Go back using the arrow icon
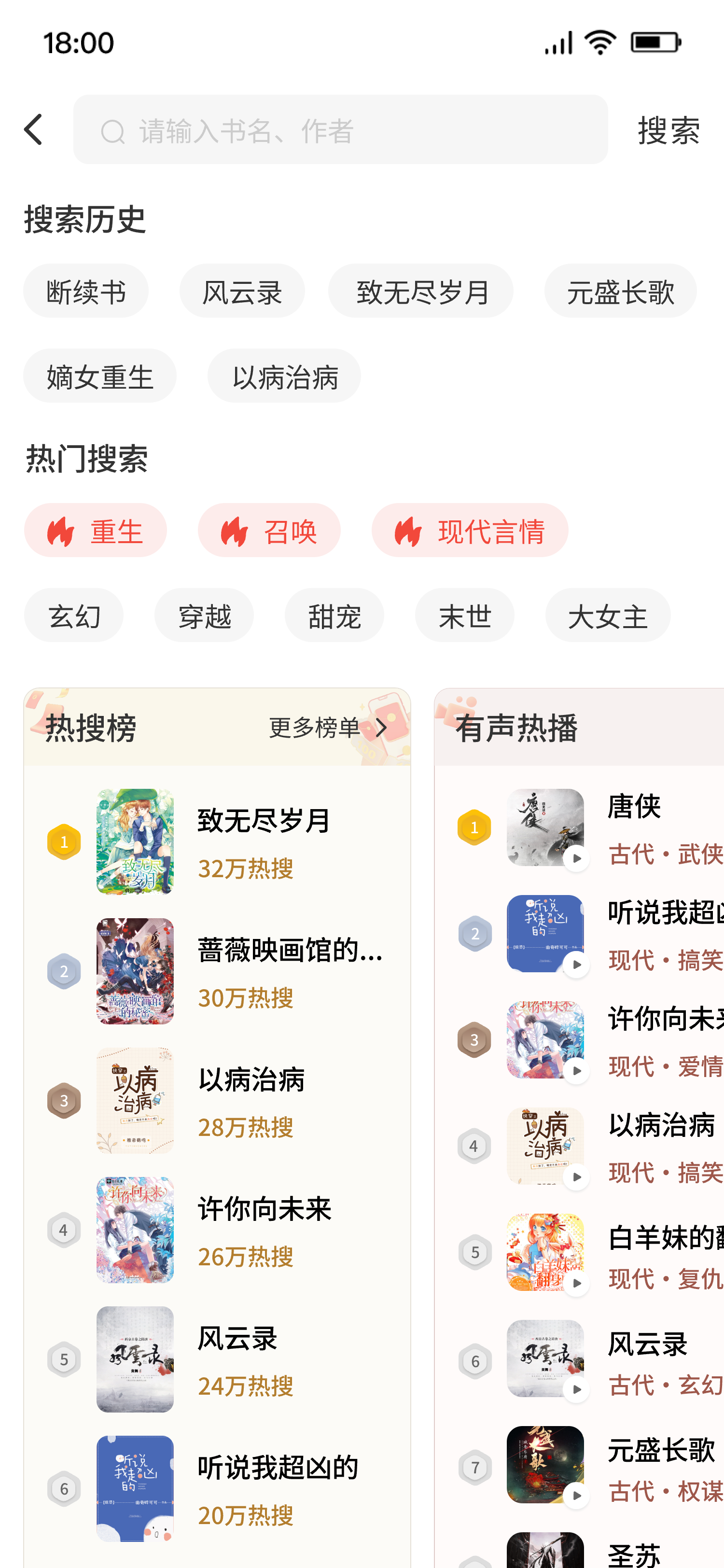Image resolution: width=724 pixels, height=1568 pixels. coord(34,130)
